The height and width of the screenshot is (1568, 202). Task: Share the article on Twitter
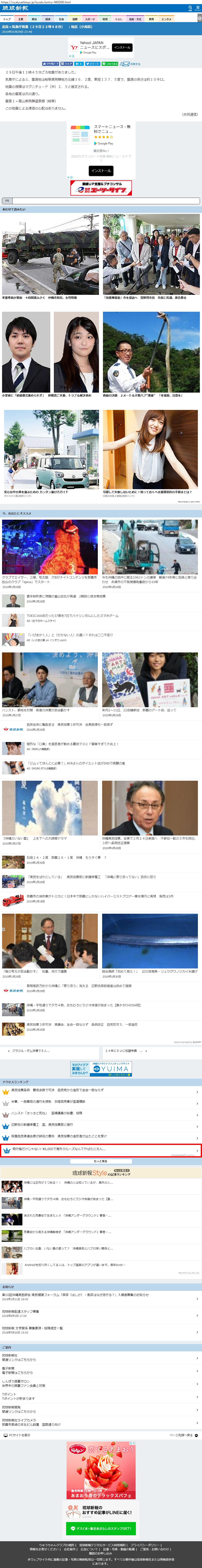(92, 63)
